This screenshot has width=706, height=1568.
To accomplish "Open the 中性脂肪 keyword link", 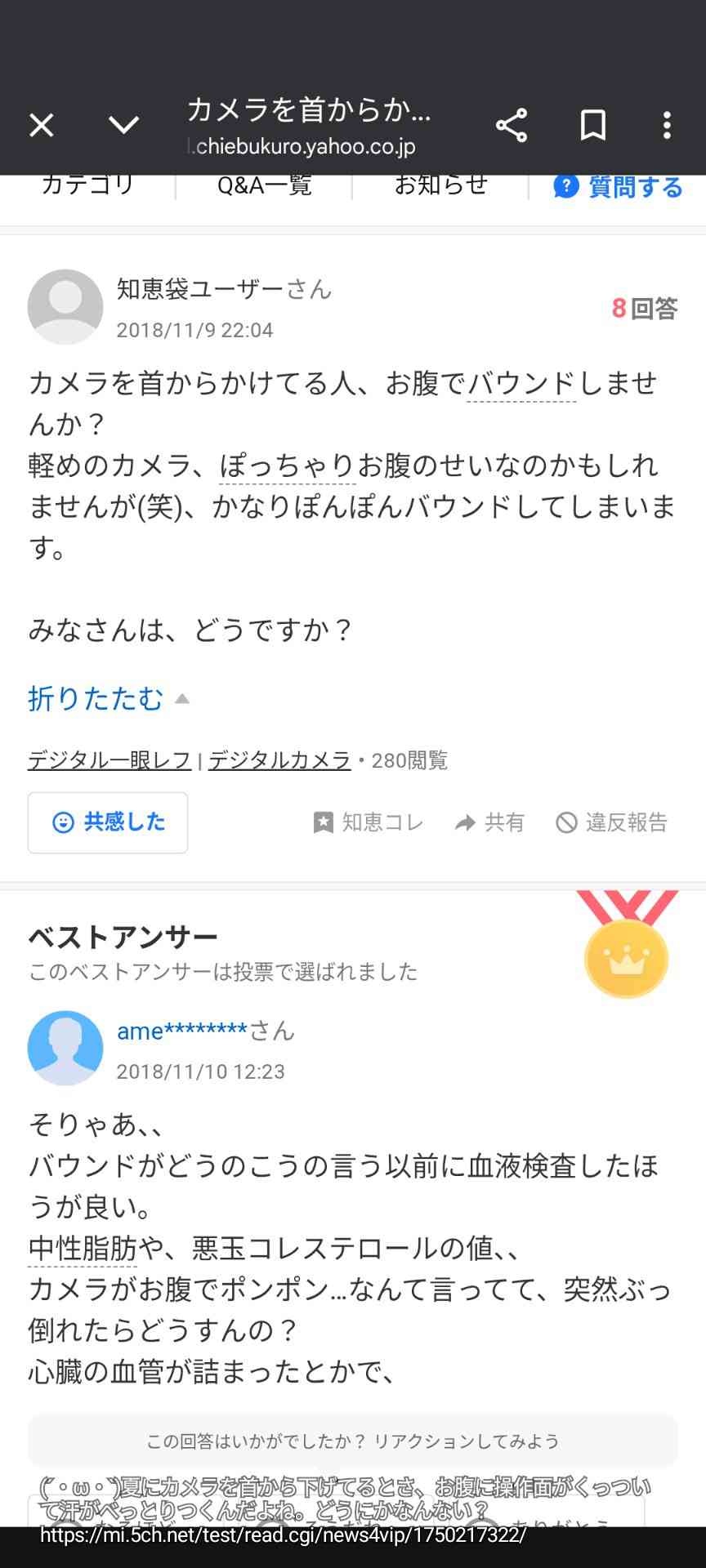I will click(x=82, y=1248).
